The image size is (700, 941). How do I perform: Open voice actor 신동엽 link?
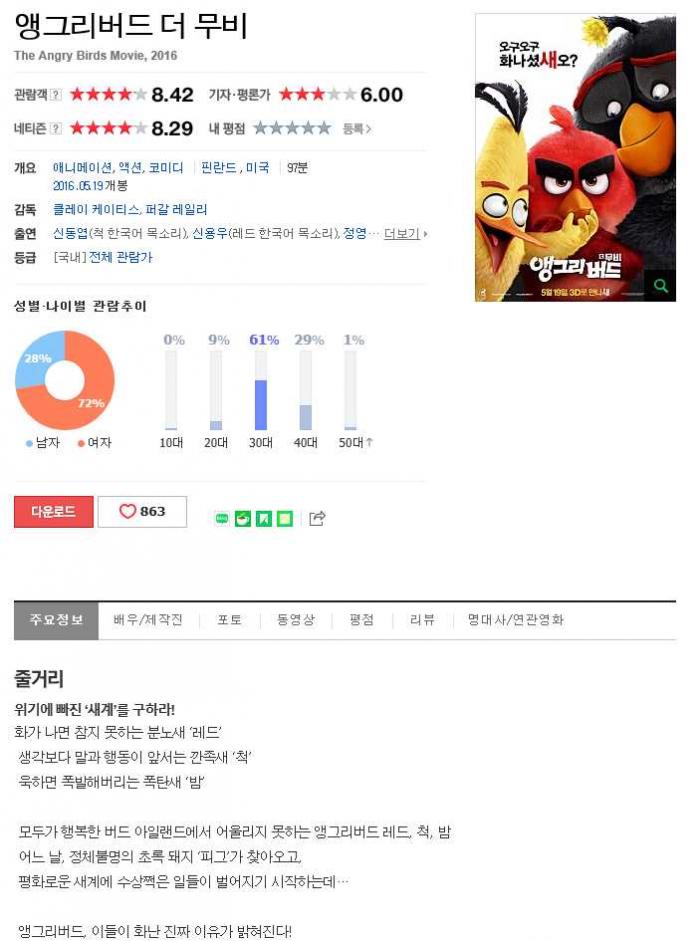(x=70, y=233)
